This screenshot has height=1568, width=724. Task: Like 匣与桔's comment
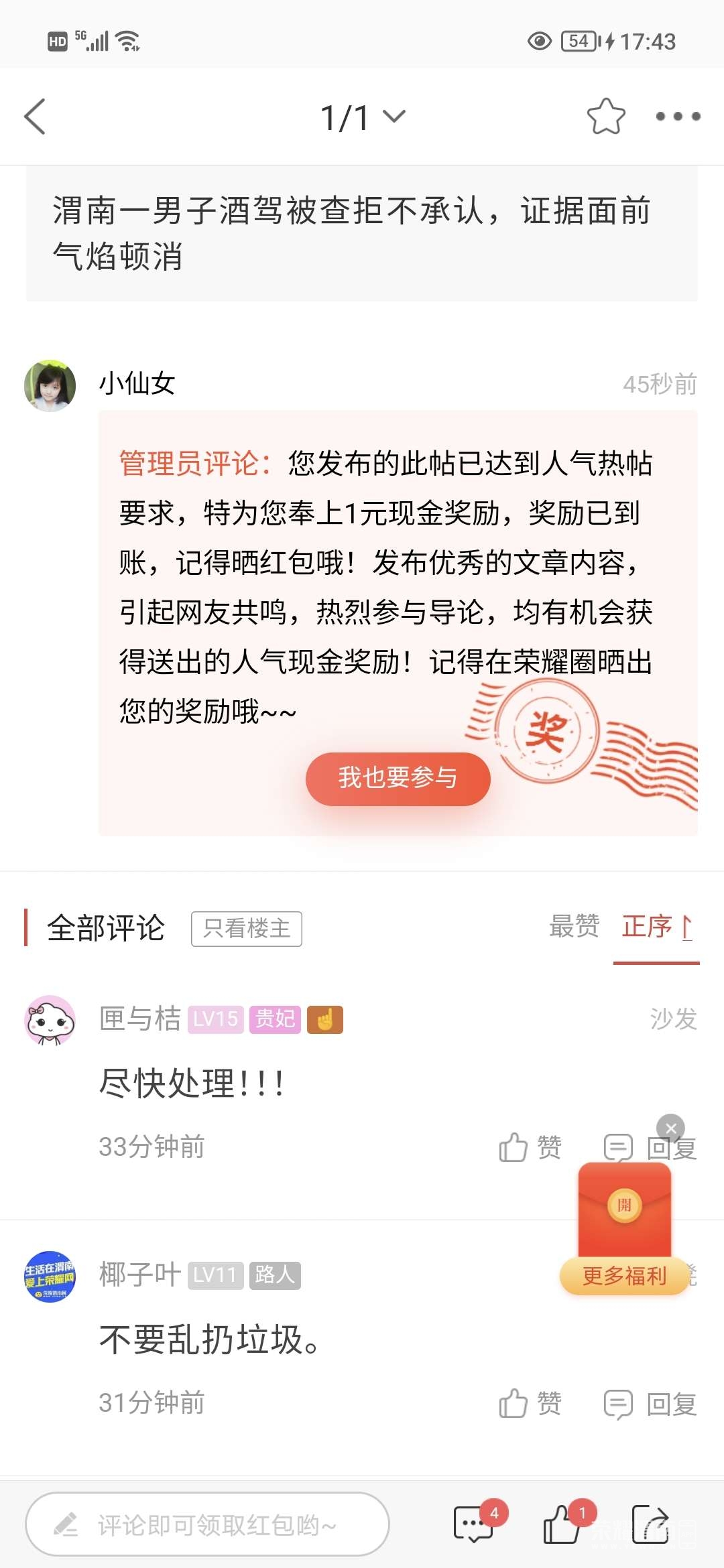point(530,1147)
